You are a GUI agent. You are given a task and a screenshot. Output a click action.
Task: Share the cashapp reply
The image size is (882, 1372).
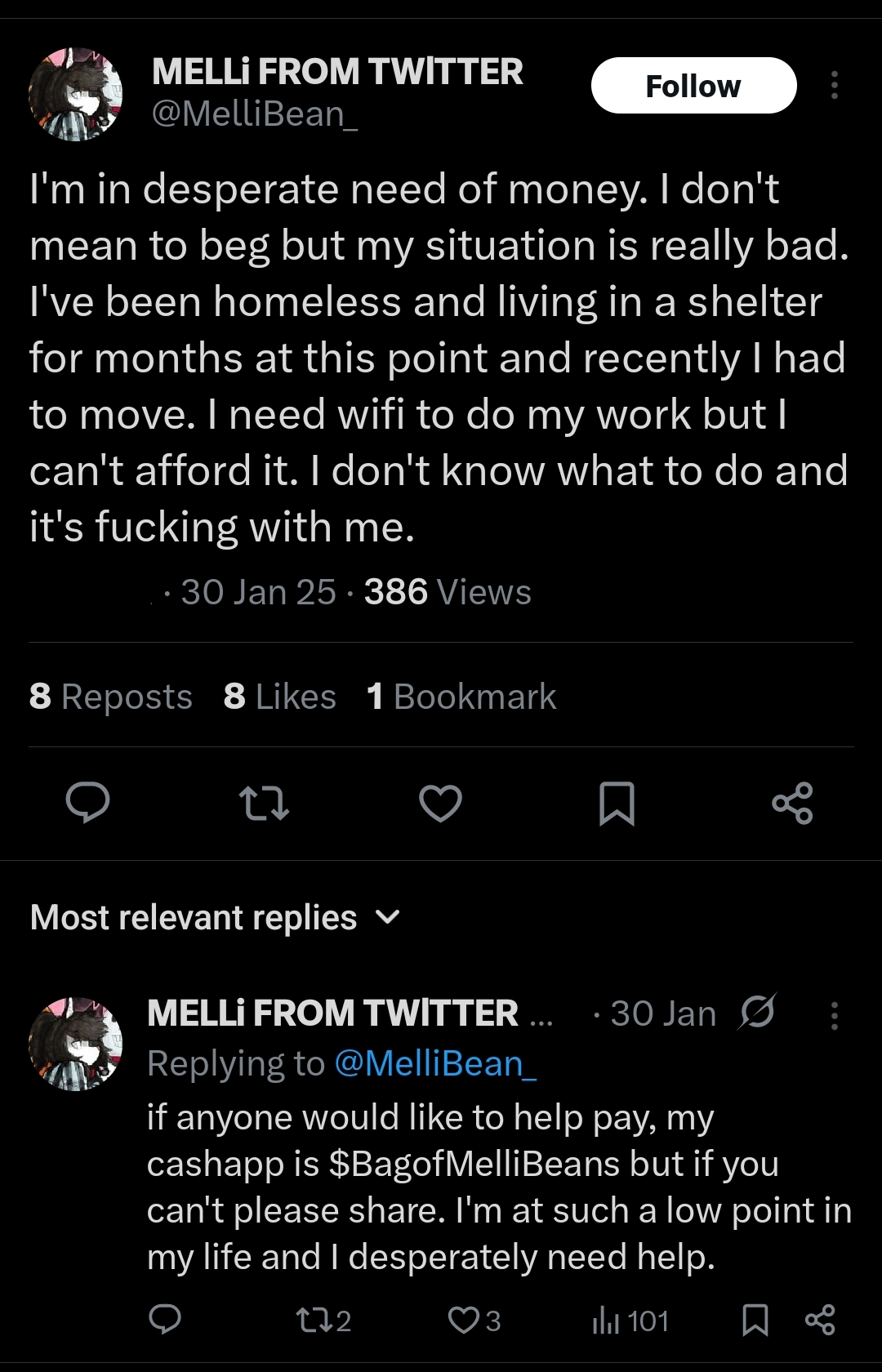click(820, 1320)
